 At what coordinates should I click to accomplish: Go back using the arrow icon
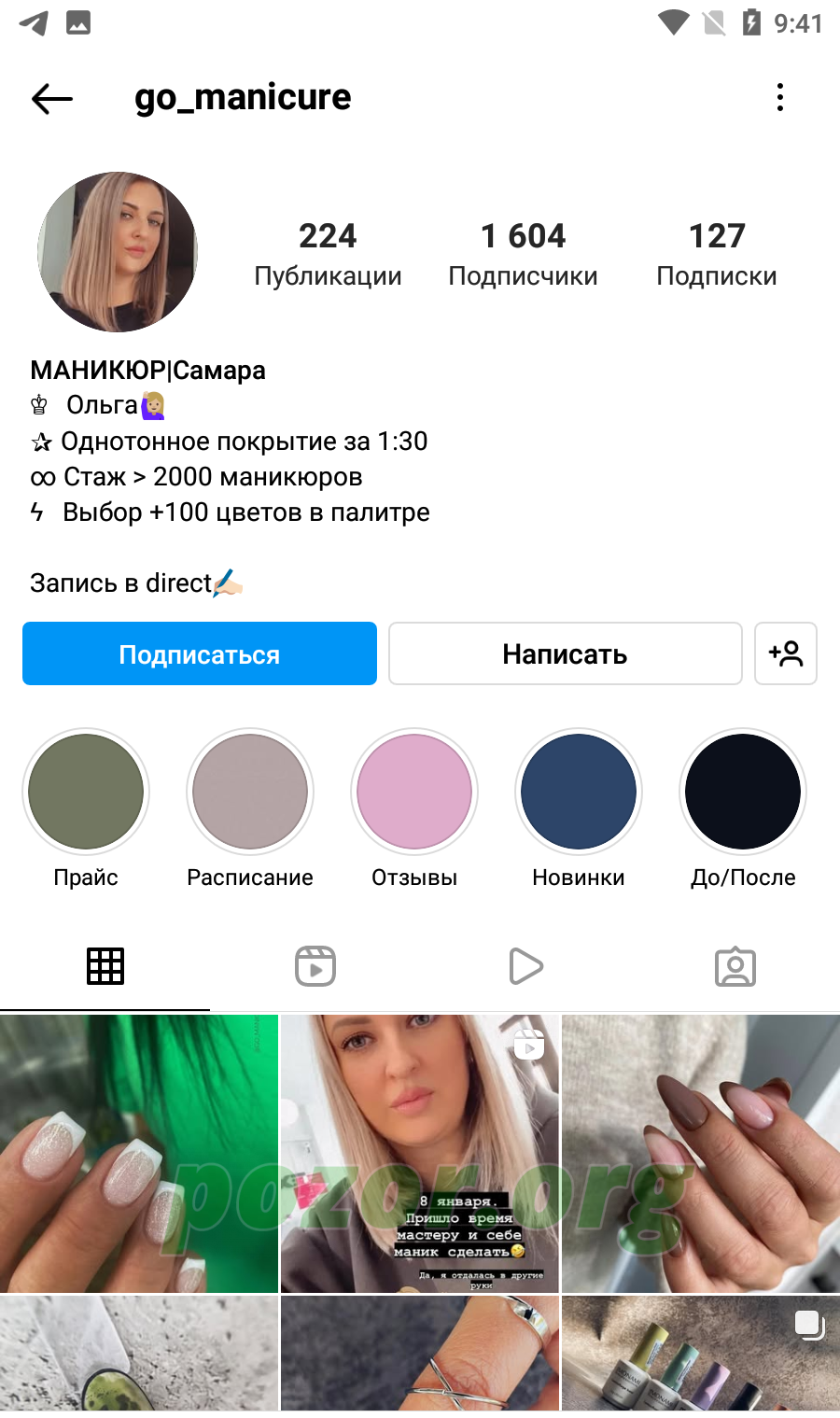tap(52, 98)
